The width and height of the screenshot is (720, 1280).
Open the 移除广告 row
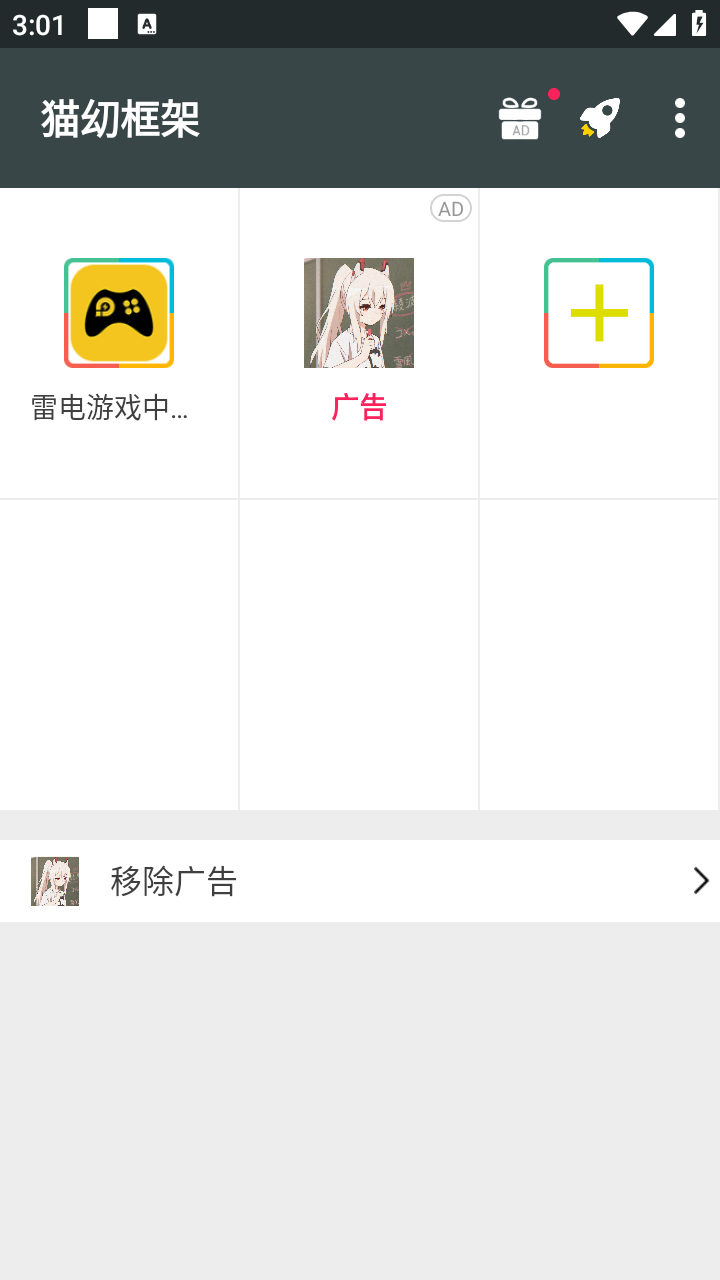tap(360, 881)
